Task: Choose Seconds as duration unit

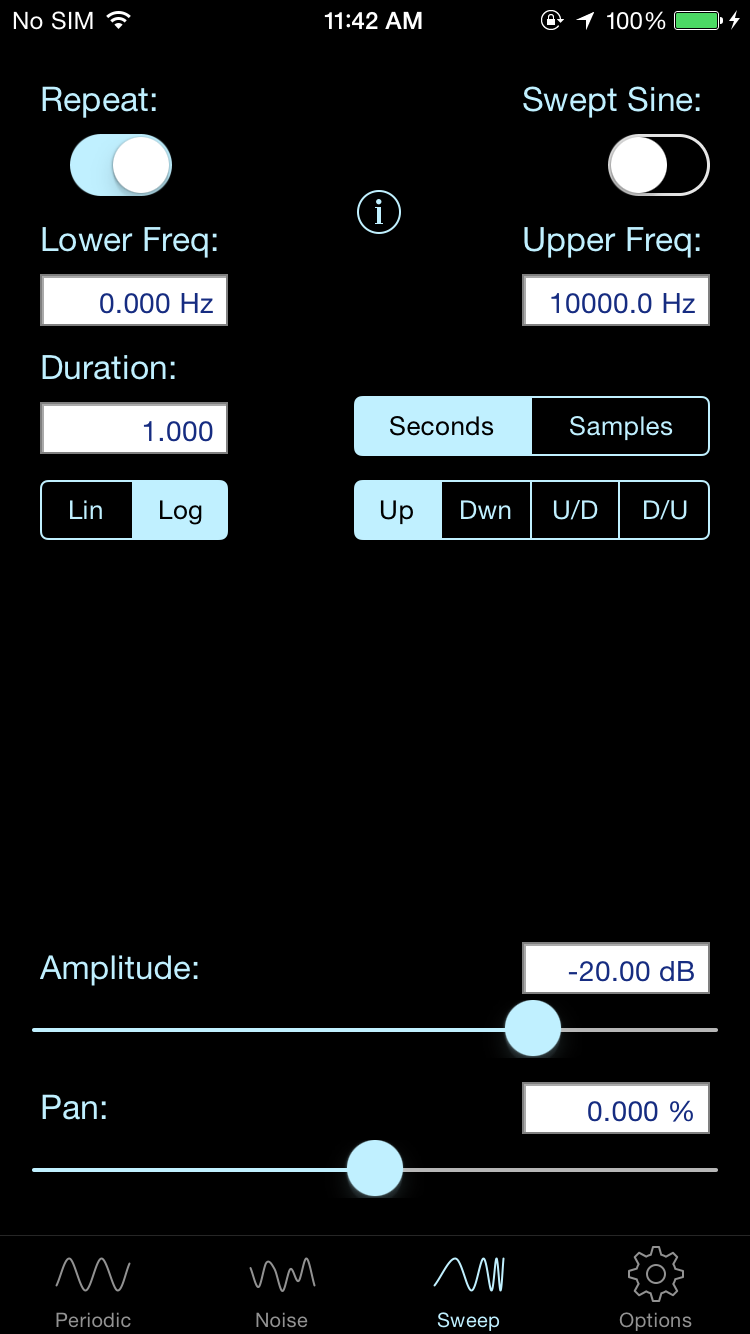Action: 443,426
